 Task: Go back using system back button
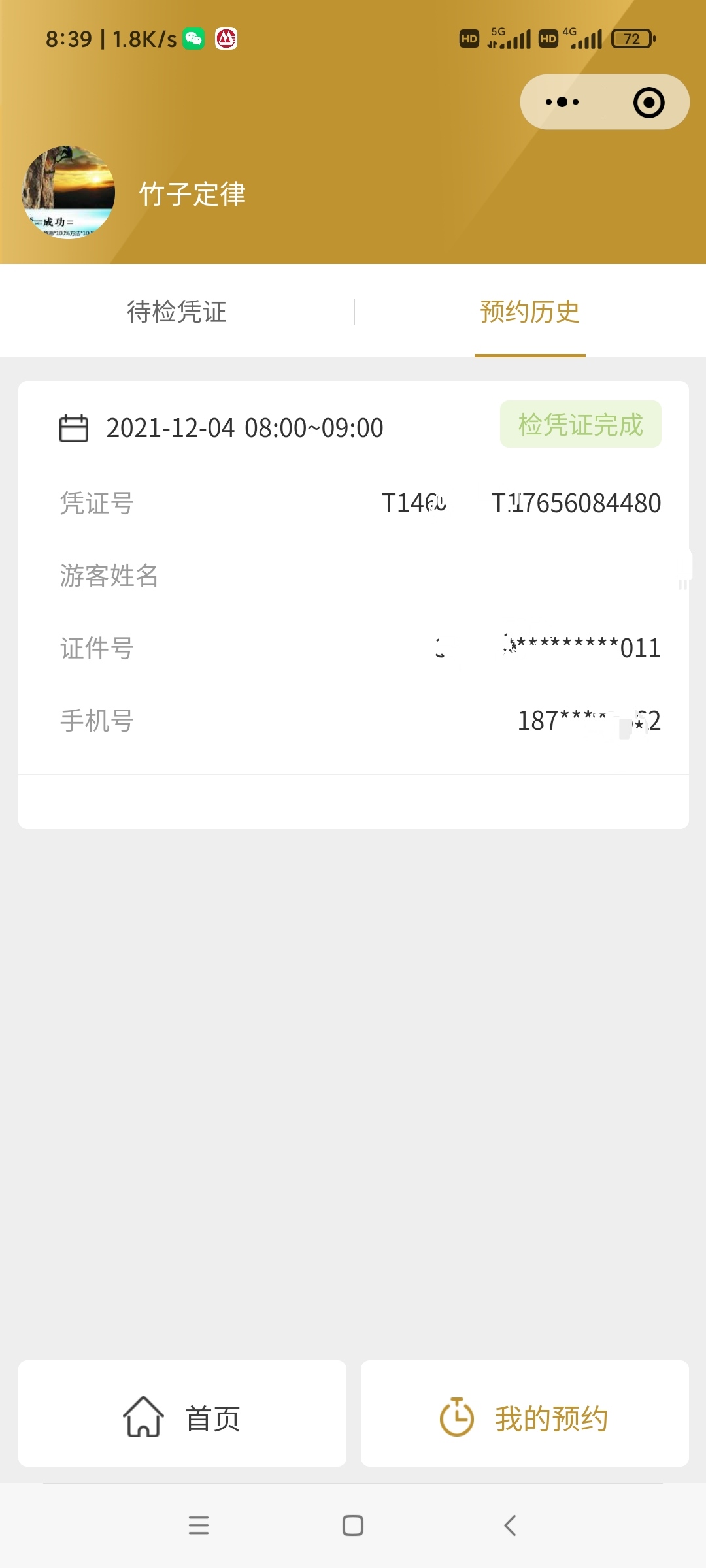pyautogui.click(x=510, y=1526)
